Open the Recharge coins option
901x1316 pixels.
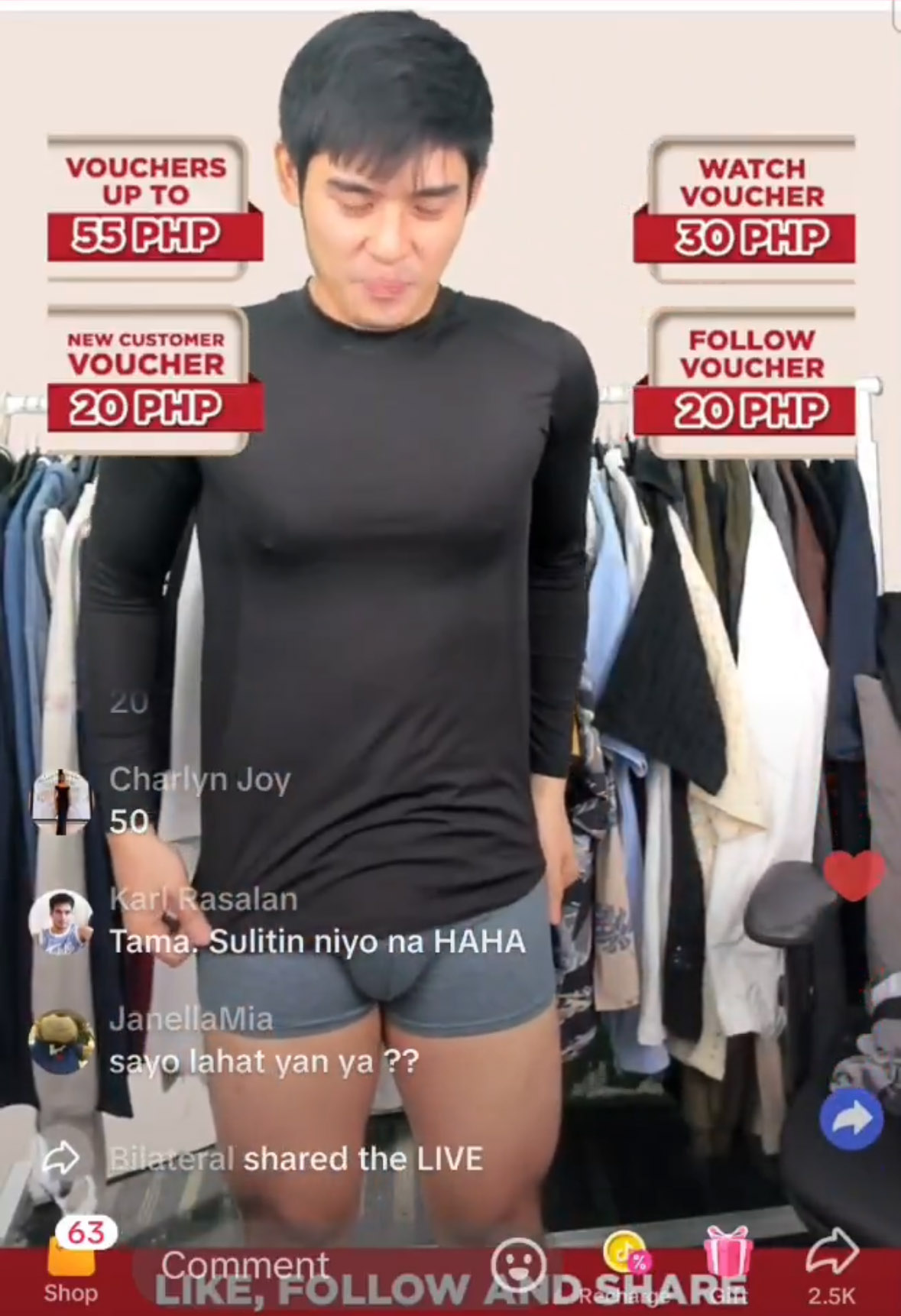tap(626, 1267)
